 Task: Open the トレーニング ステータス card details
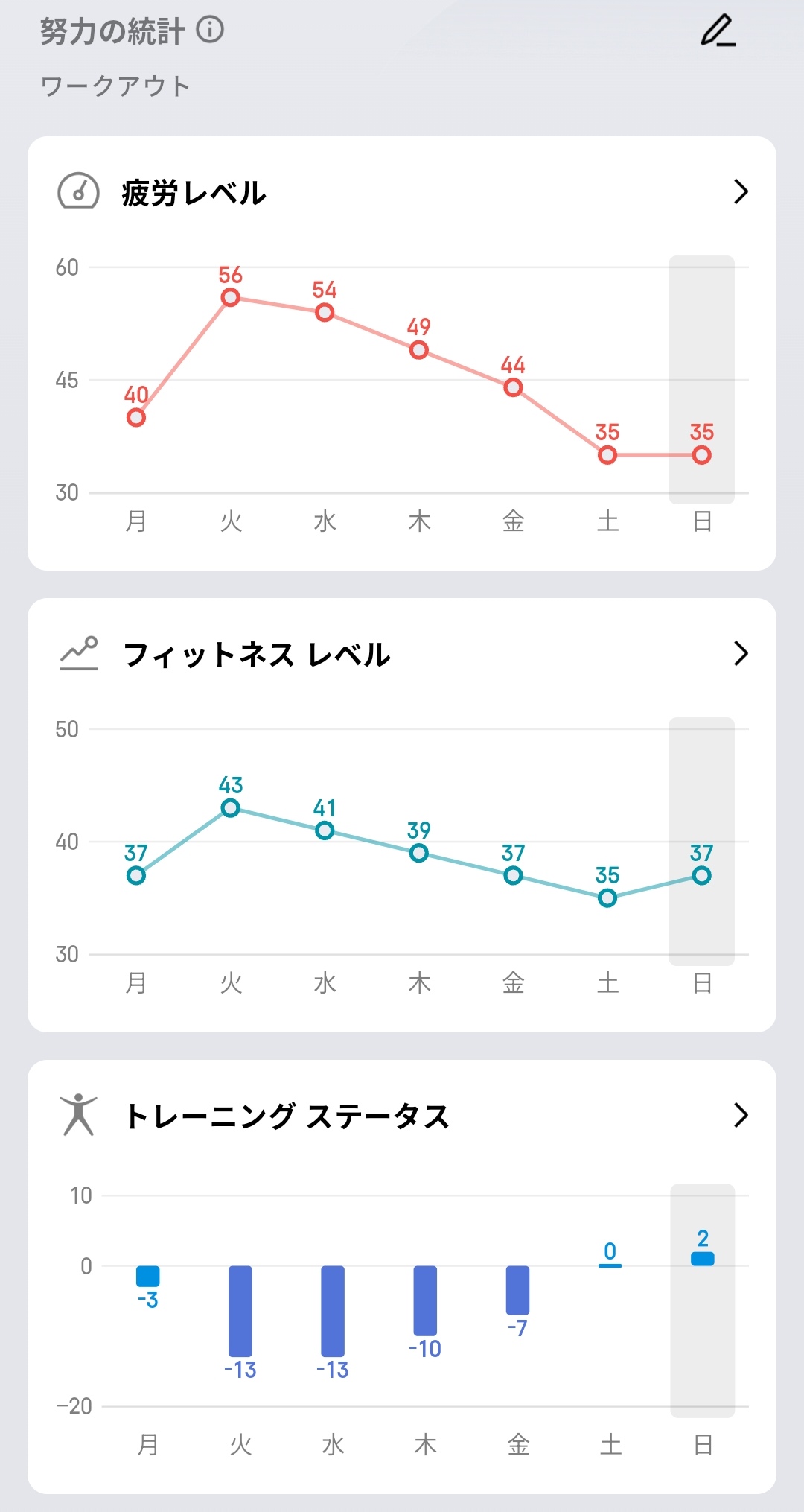point(740,1116)
